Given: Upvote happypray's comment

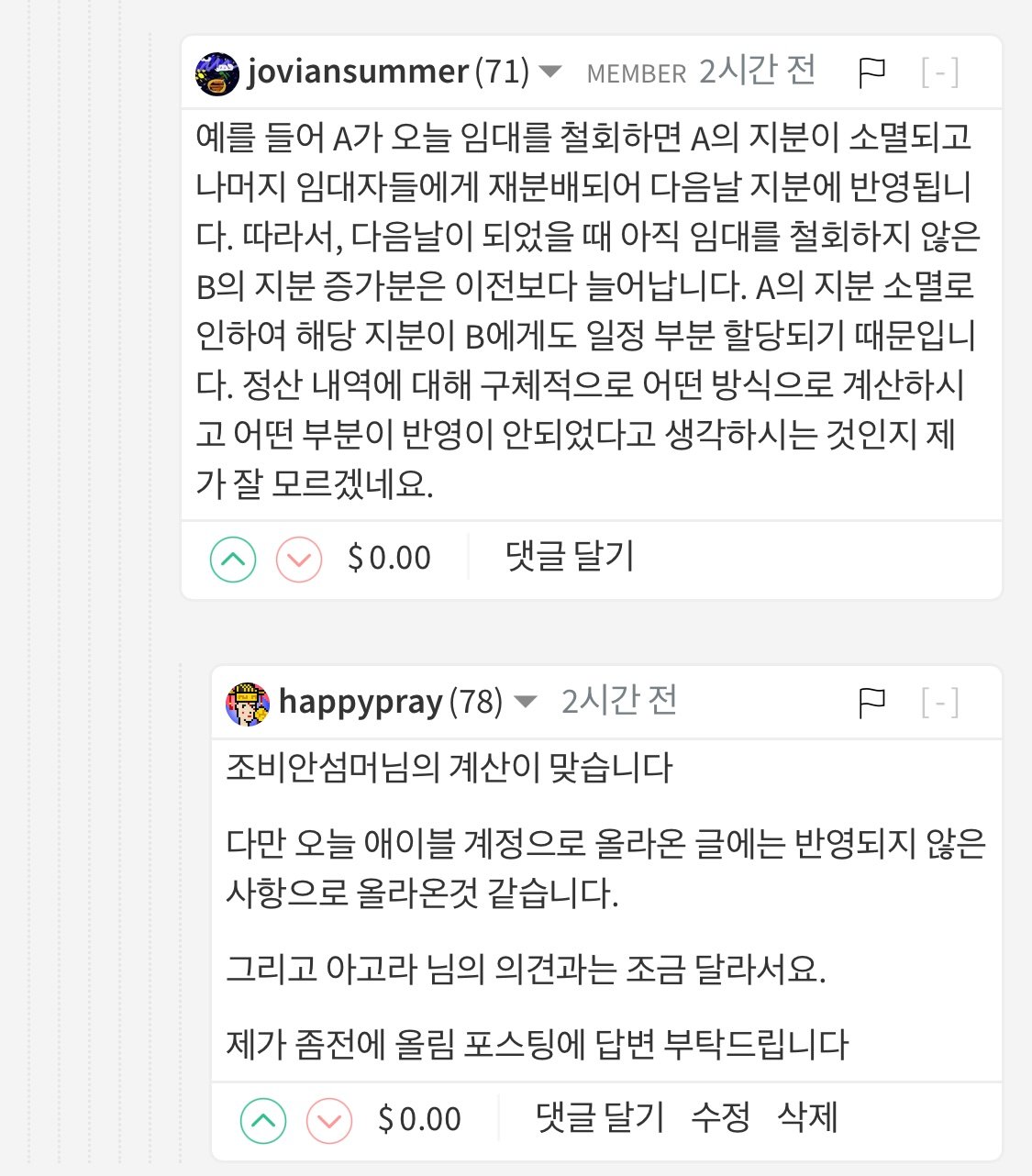Looking at the screenshot, I should pyautogui.click(x=263, y=1120).
